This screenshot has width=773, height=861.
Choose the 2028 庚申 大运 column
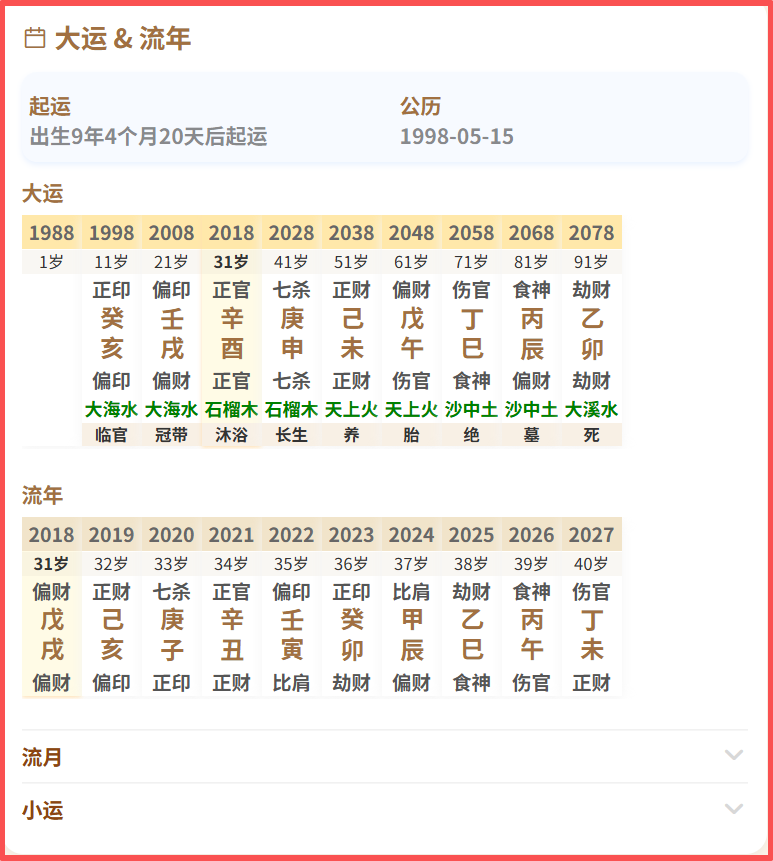[x=291, y=334]
